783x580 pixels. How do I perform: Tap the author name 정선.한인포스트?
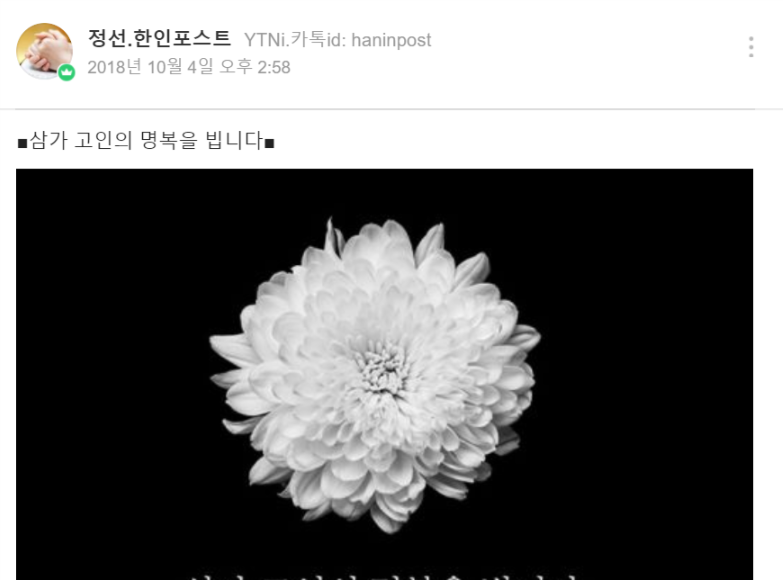pos(160,39)
